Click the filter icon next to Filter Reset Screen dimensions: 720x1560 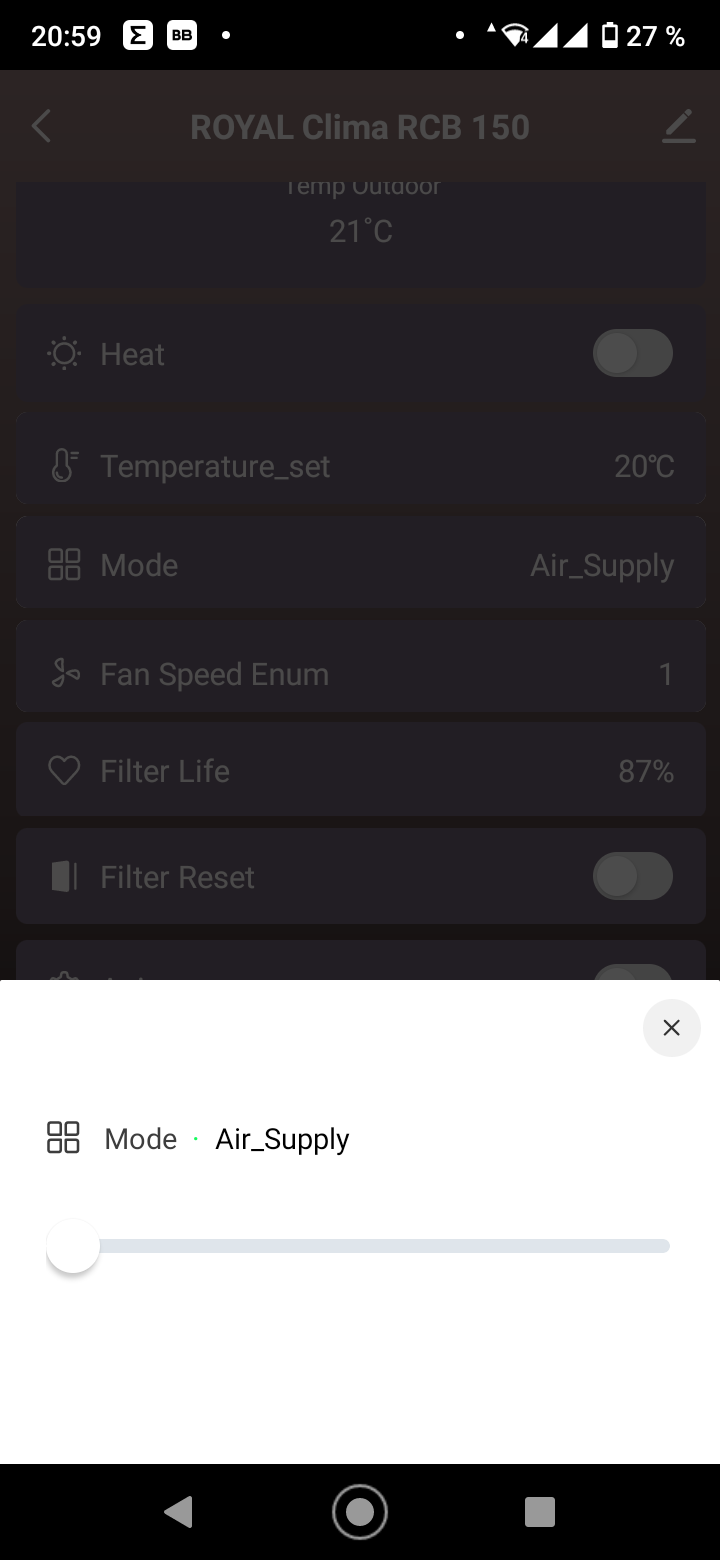(63, 876)
